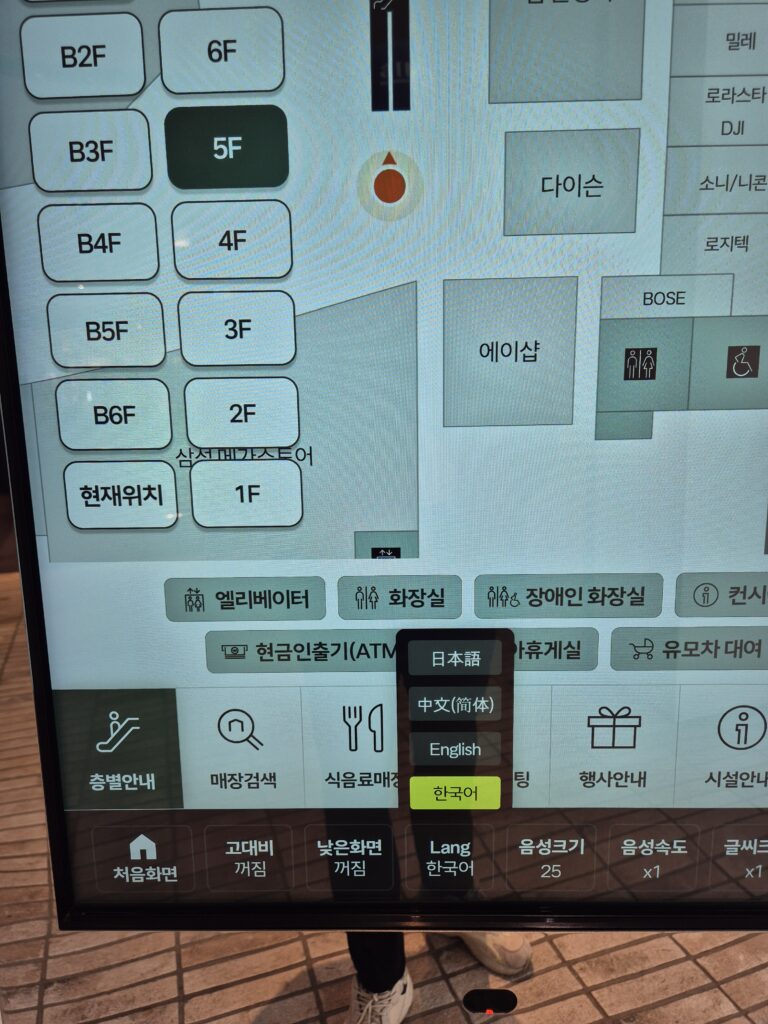
Task: Toggle 고대비 high contrast mode
Action: pyautogui.click(x=249, y=858)
